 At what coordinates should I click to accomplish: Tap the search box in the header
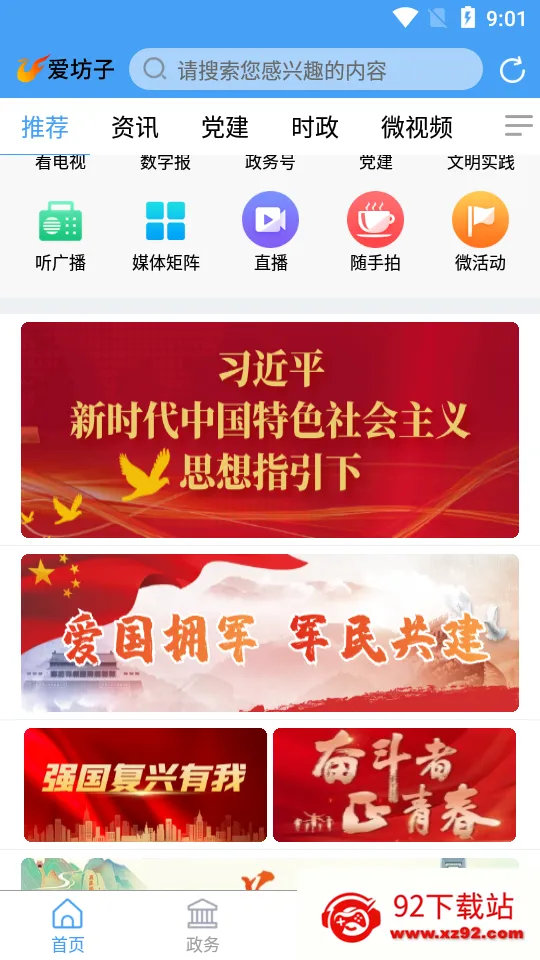[x=306, y=70]
